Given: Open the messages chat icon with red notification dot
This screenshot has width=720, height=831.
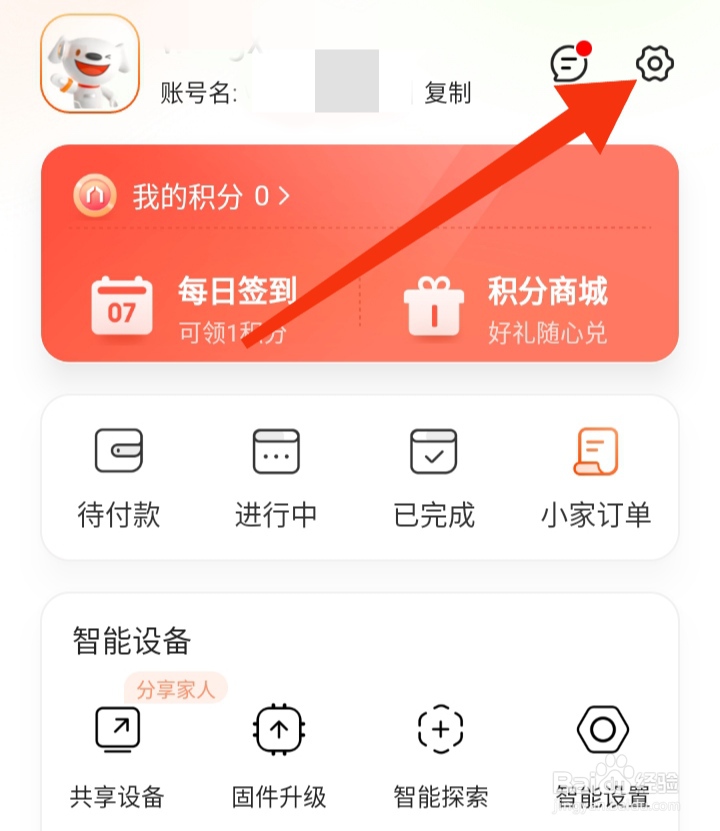Looking at the screenshot, I should point(568,63).
